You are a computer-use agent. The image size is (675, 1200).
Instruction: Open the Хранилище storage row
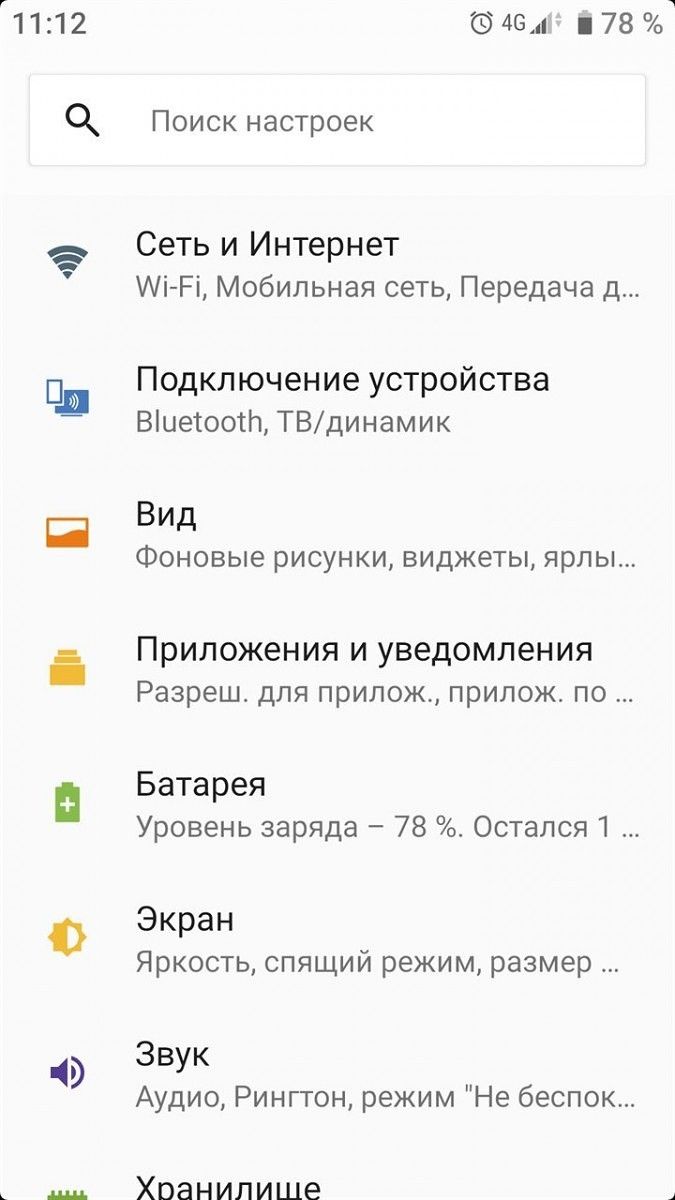click(x=337, y=1176)
